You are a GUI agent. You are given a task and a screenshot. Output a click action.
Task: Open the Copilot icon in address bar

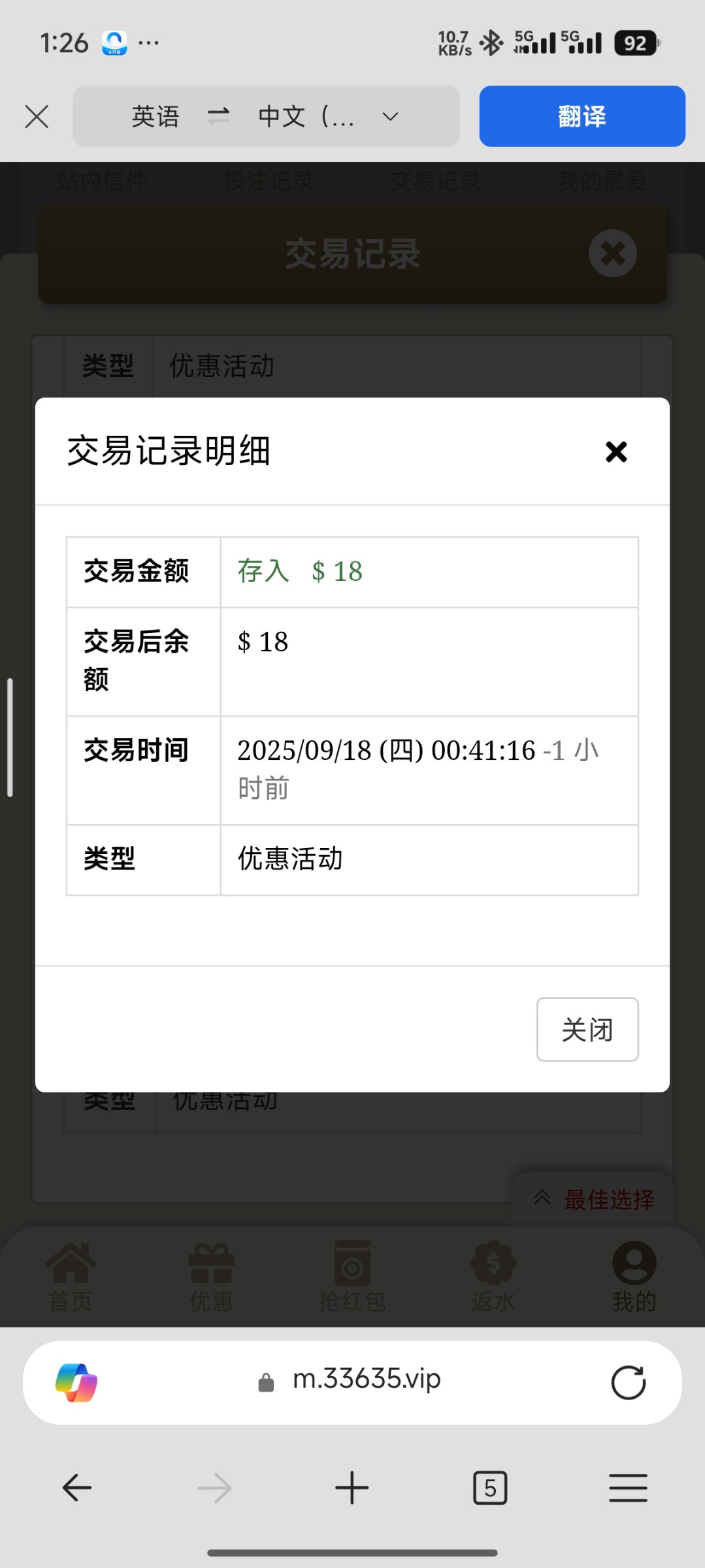[x=76, y=1382]
